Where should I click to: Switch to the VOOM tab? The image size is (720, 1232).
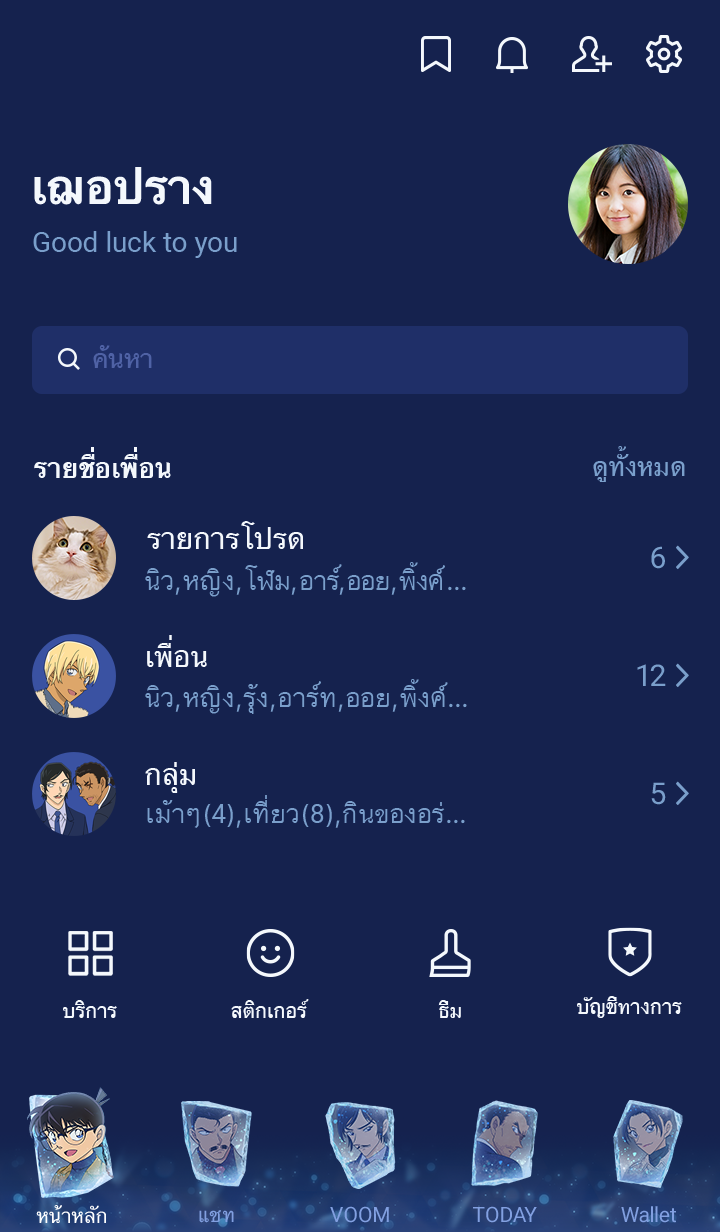coord(360,1160)
